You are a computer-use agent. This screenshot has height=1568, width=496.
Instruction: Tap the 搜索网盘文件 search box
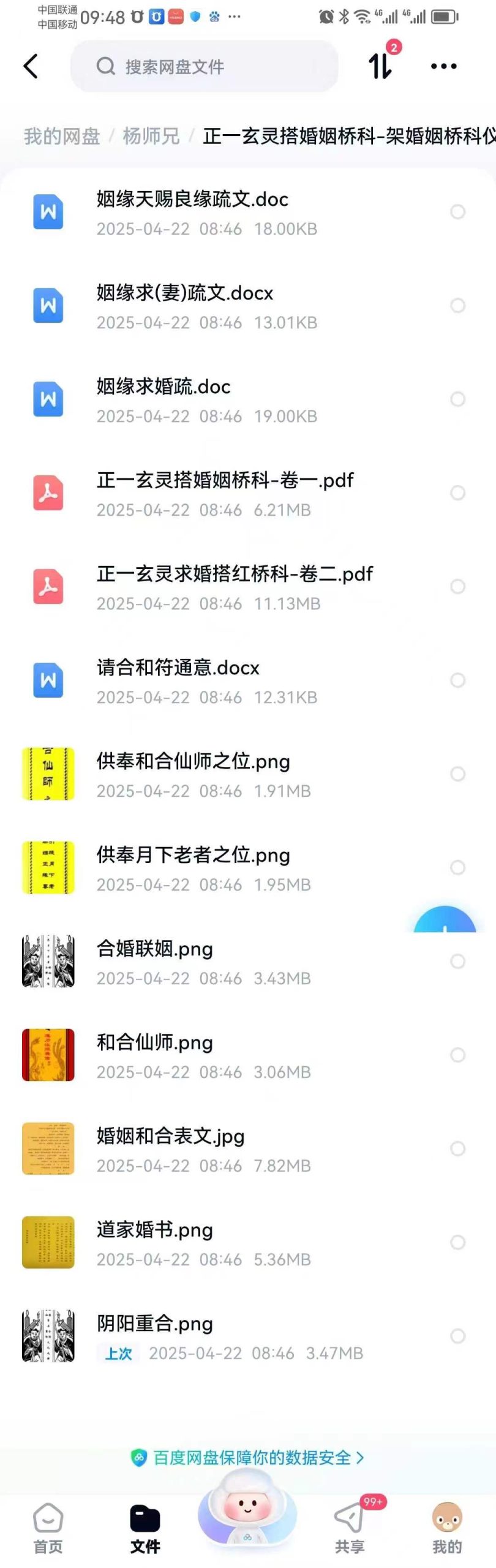click(x=204, y=66)
